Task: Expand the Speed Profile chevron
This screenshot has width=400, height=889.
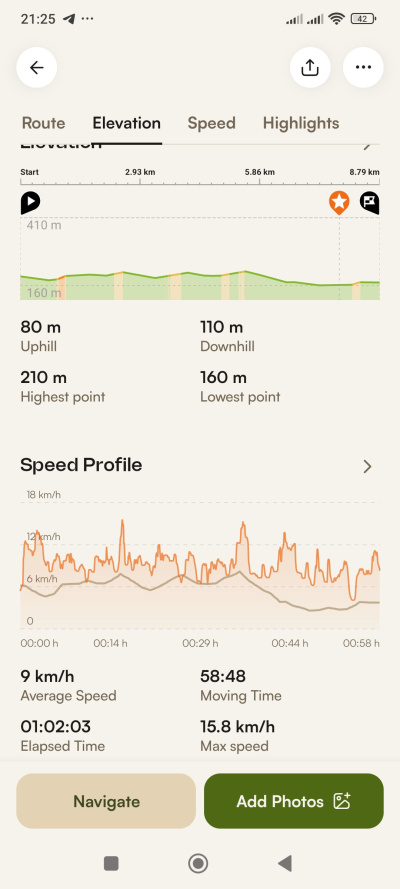Action: coord(367,467)
